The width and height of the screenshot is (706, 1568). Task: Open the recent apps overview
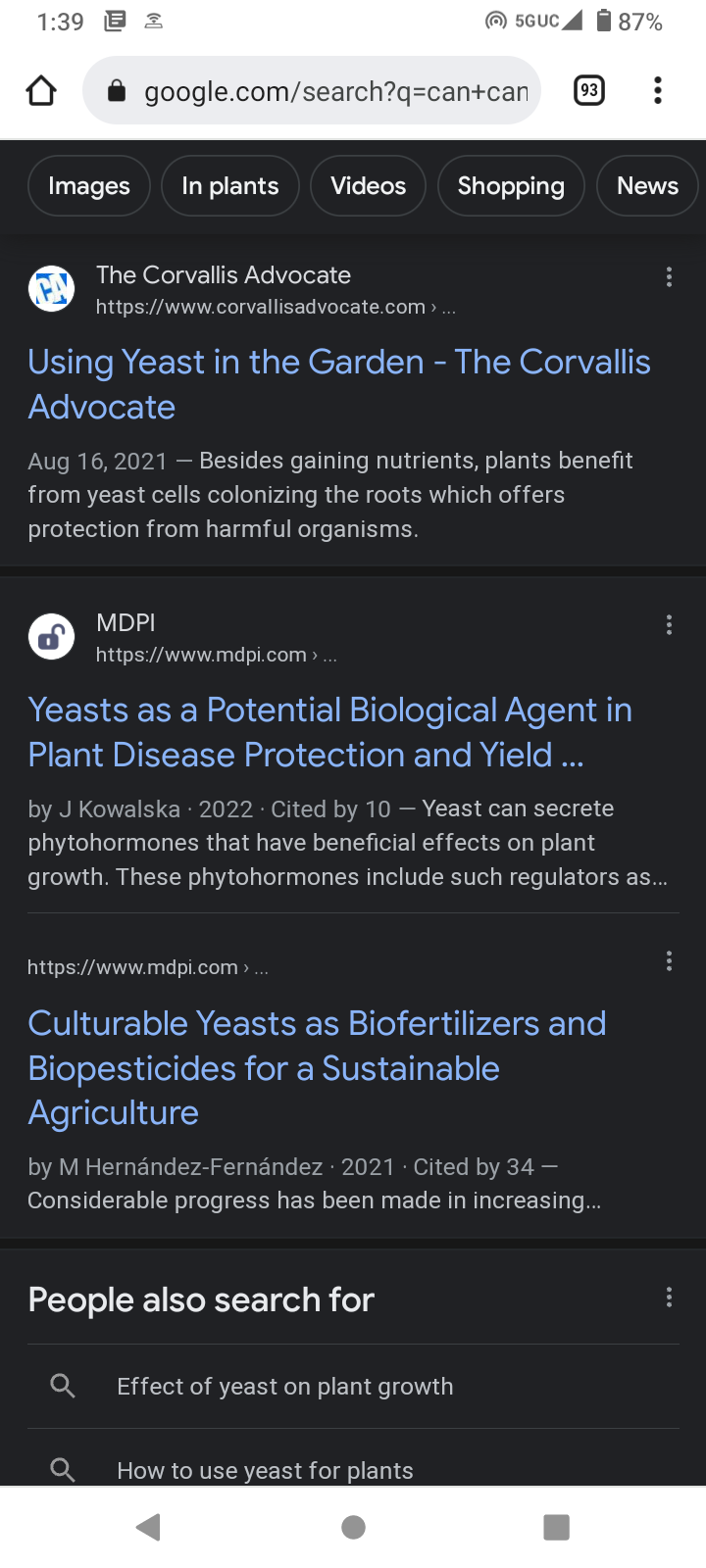pos(556,1527)
